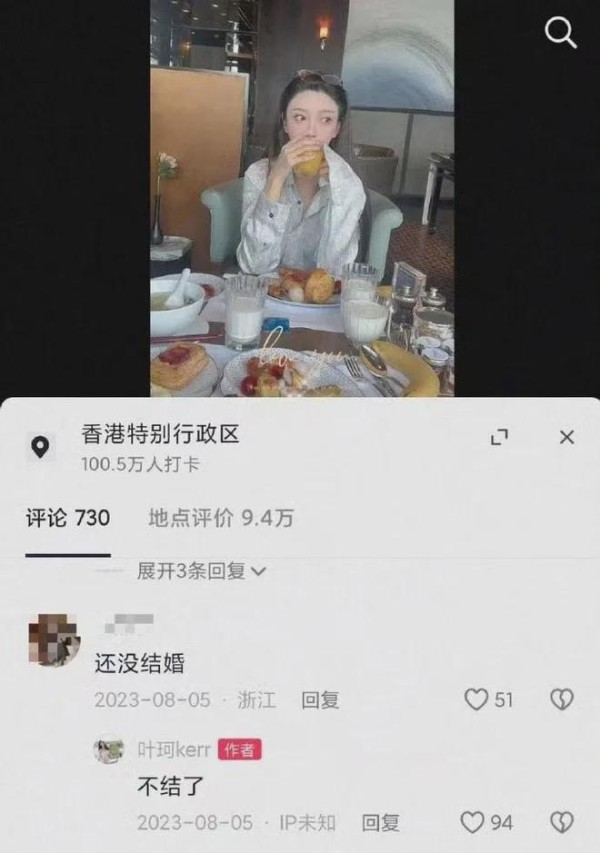Like the 还没结婚 comment
This screenshot has width=600, height=853.
(477, 700)
